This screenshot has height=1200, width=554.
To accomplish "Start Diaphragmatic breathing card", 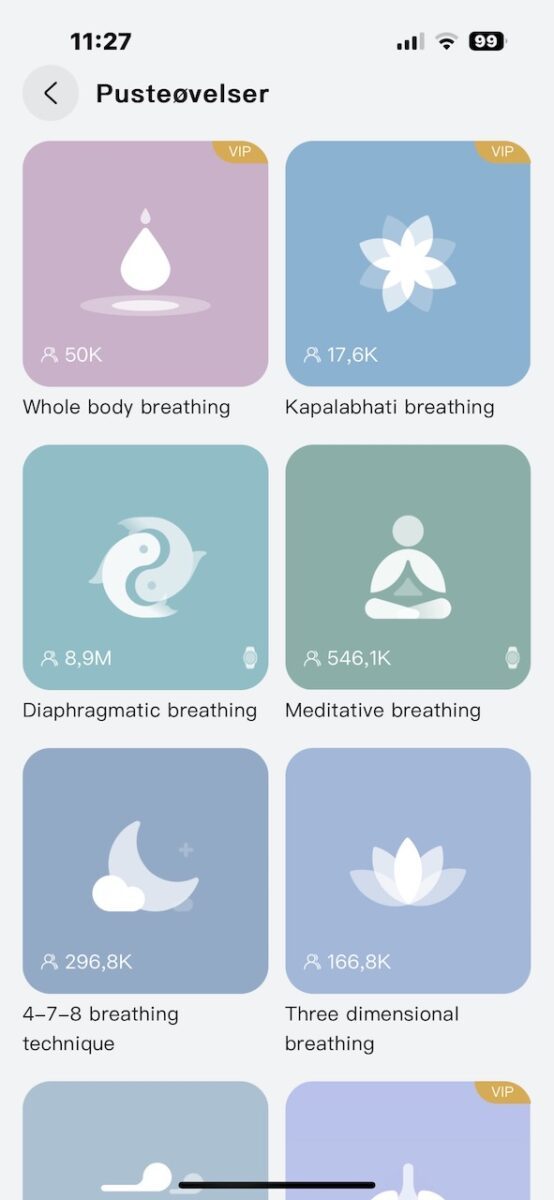I will (x=145, y=567).
